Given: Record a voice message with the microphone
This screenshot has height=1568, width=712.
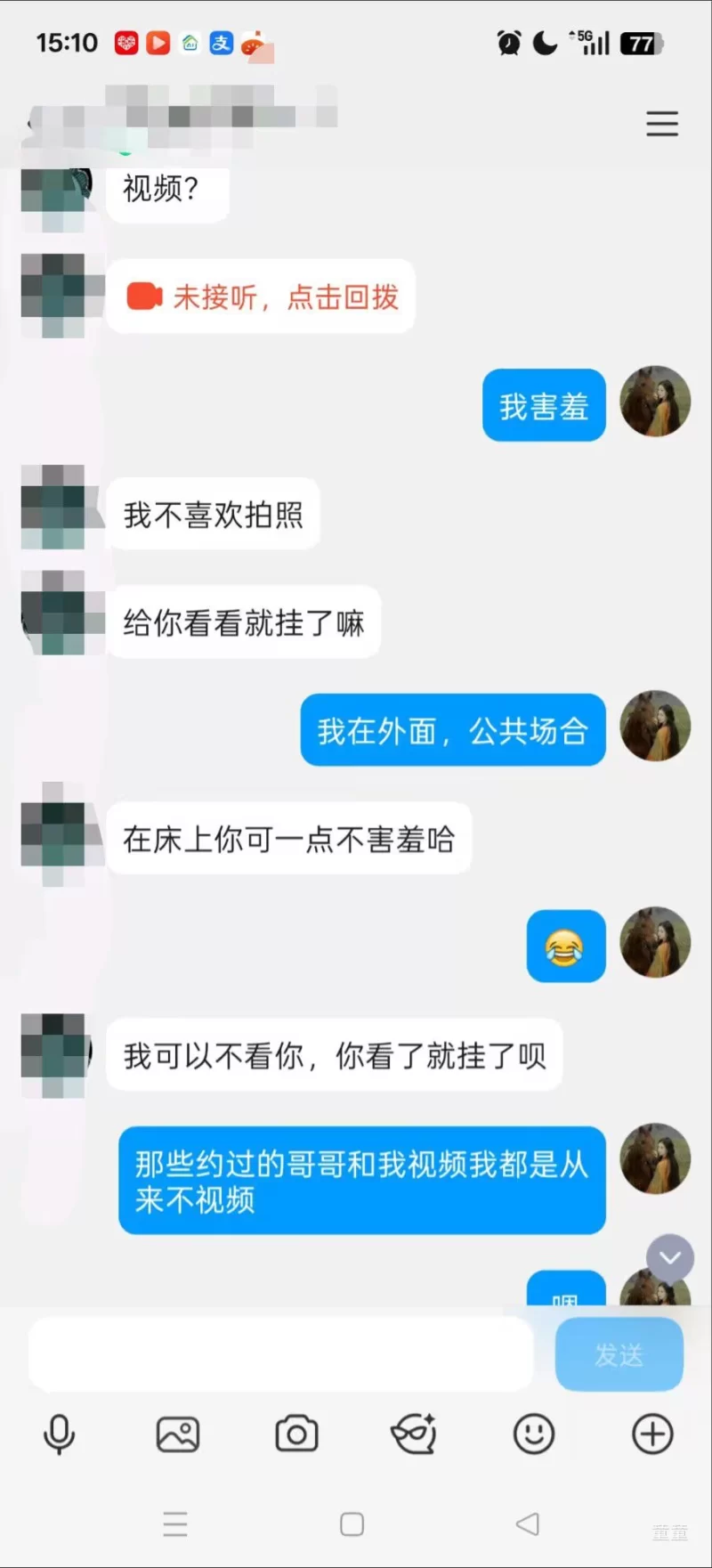Looking at the screenshot, I should tap(60, 1434).
